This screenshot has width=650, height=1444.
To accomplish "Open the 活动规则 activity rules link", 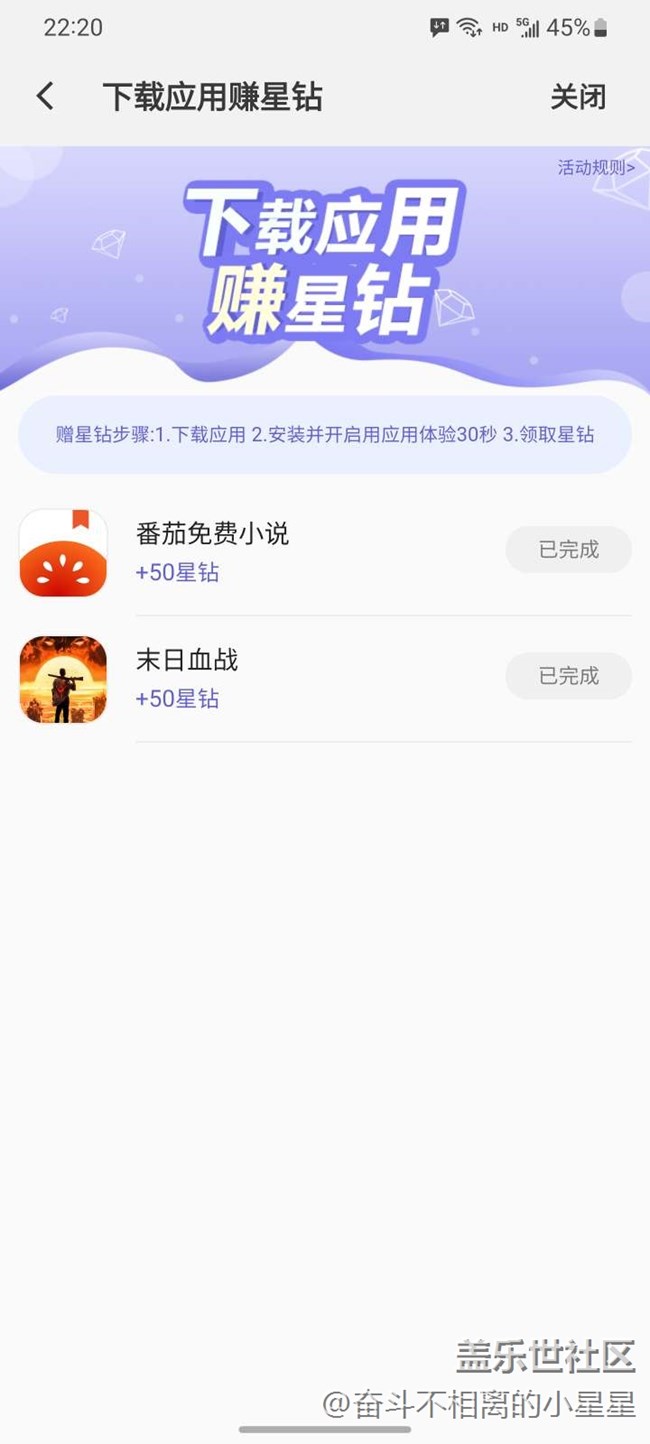I will point(596,167).
